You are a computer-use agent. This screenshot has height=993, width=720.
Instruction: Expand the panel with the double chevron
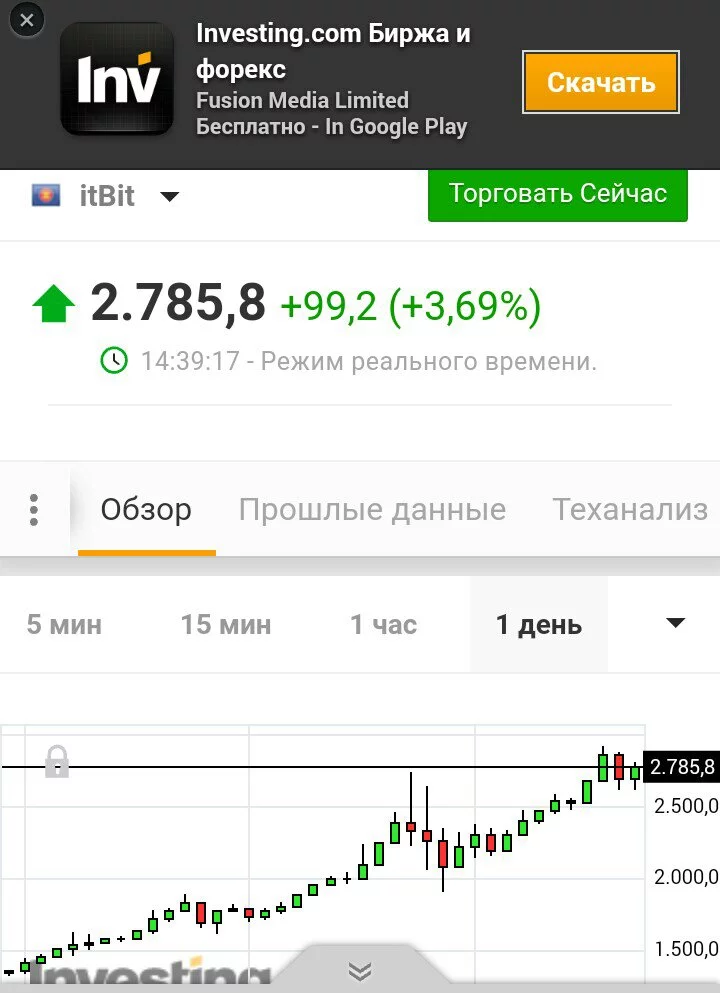click(360, 970)
